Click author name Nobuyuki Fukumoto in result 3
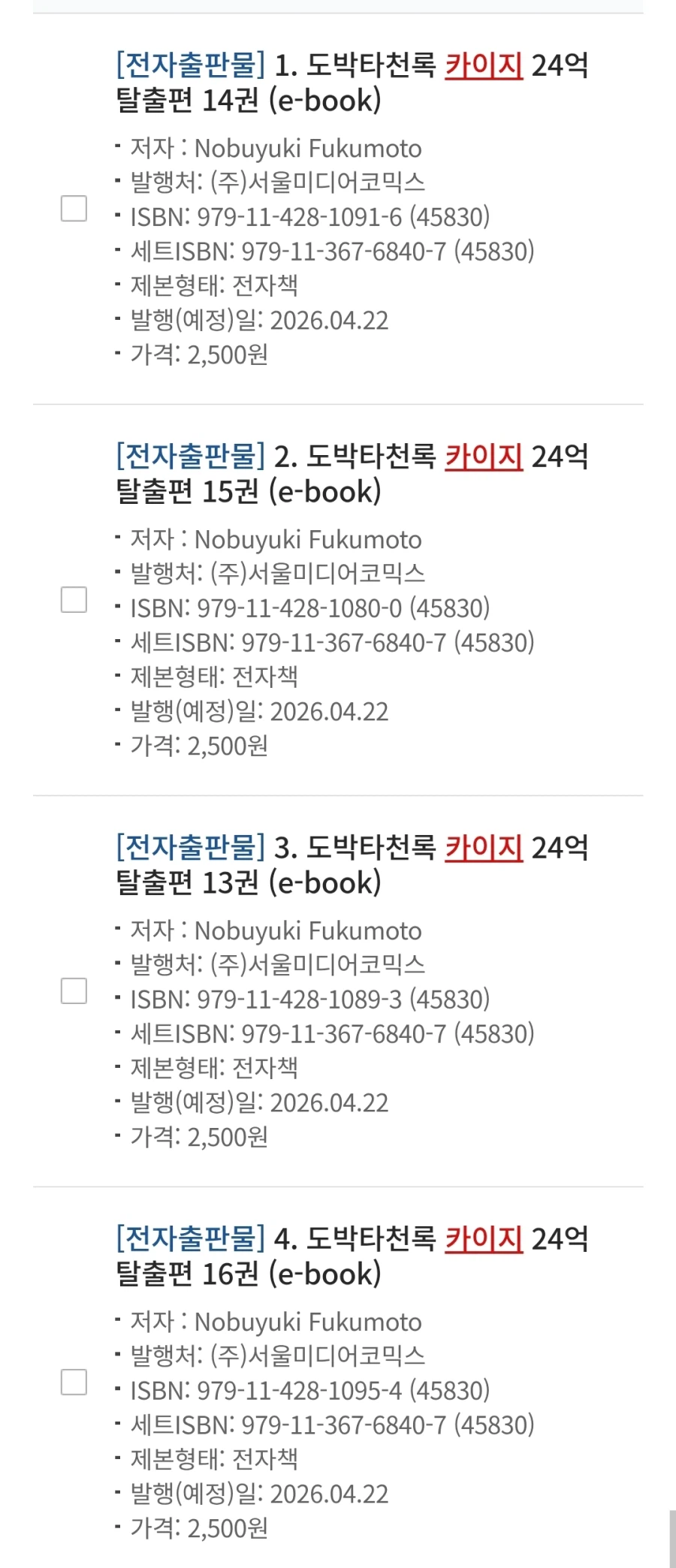The image size is (676, 1568). click(308, 931)
